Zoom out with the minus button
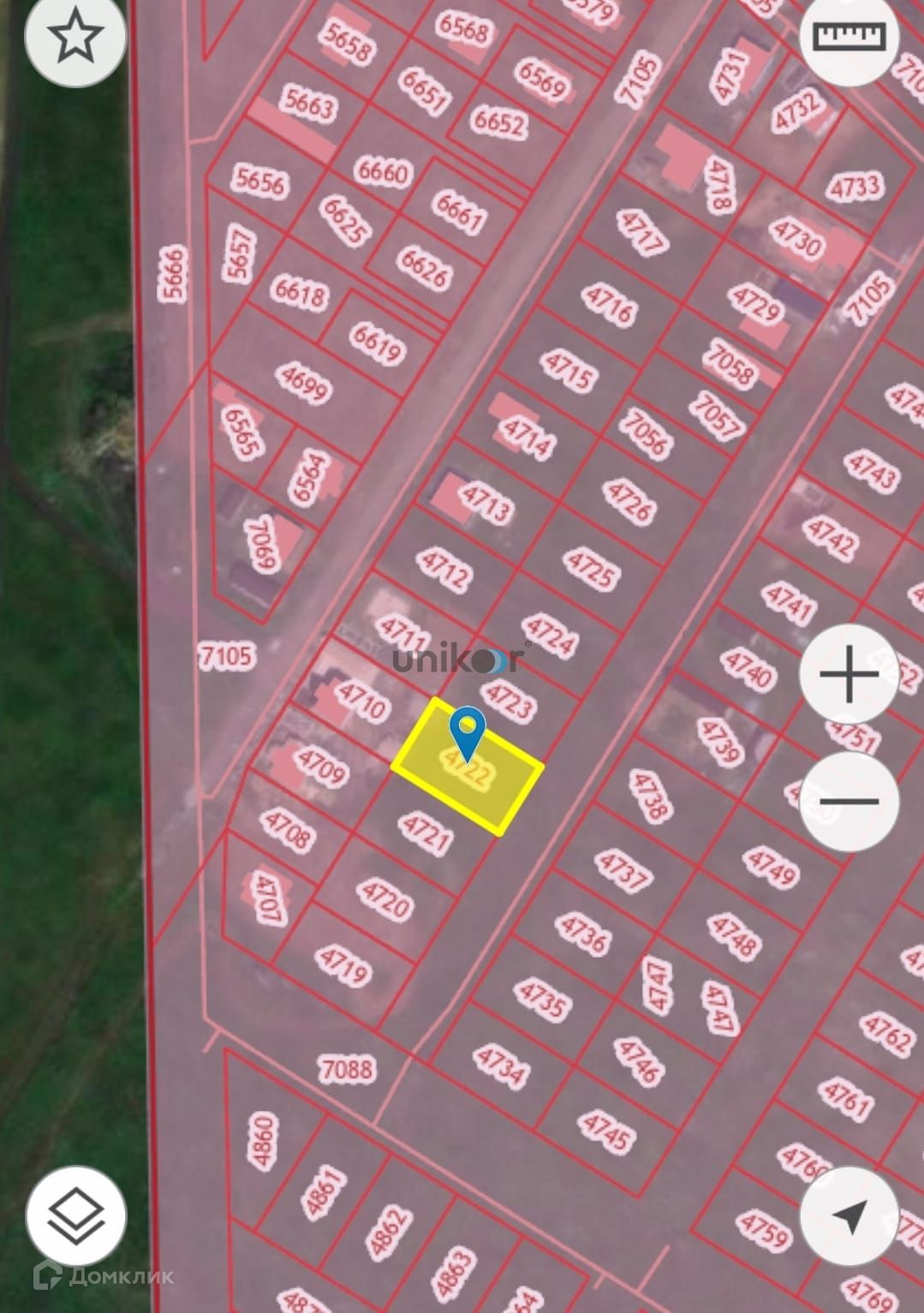Screen dimensions: 924x1313 tap(849, 802)
